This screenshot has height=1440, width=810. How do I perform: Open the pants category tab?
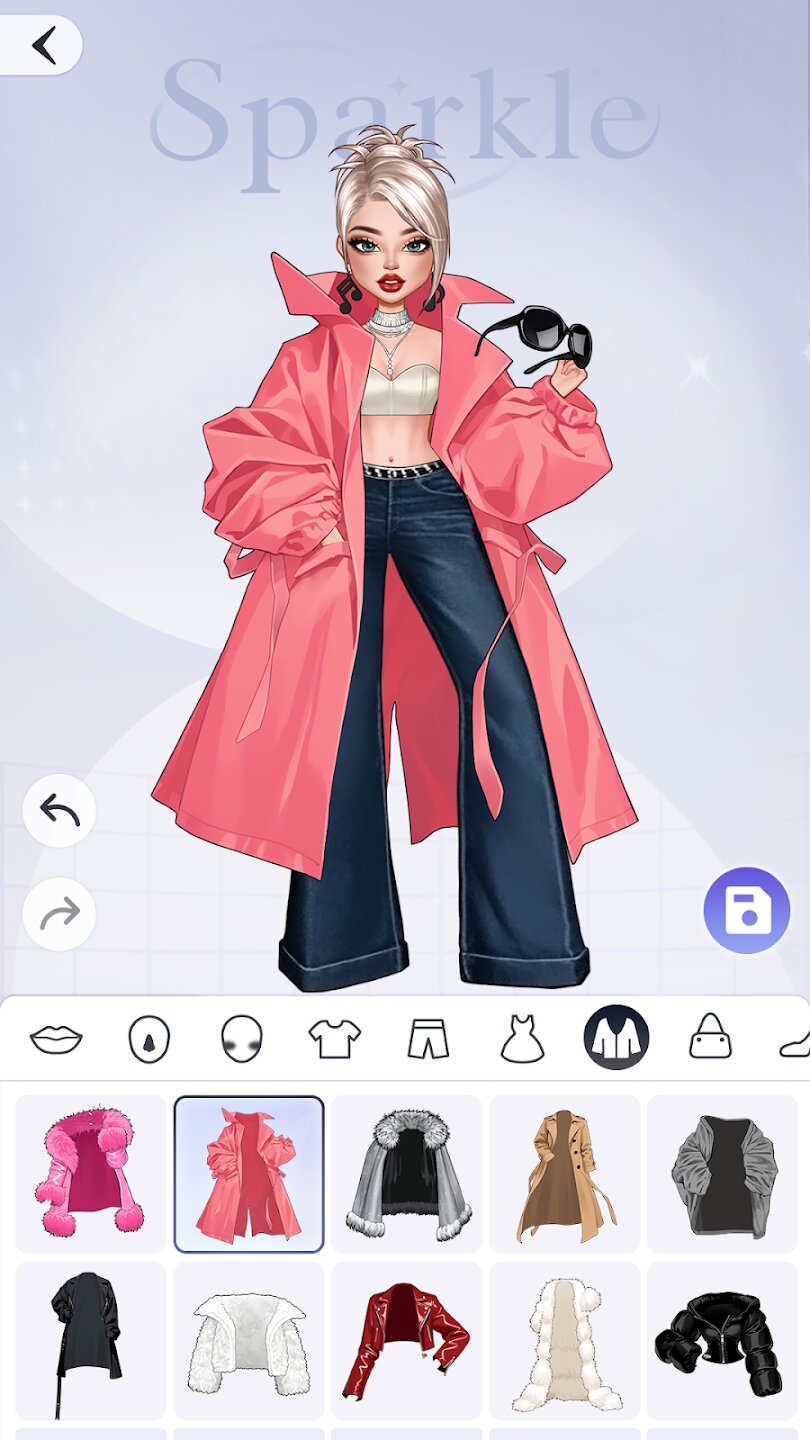(x=428, y=1039)
